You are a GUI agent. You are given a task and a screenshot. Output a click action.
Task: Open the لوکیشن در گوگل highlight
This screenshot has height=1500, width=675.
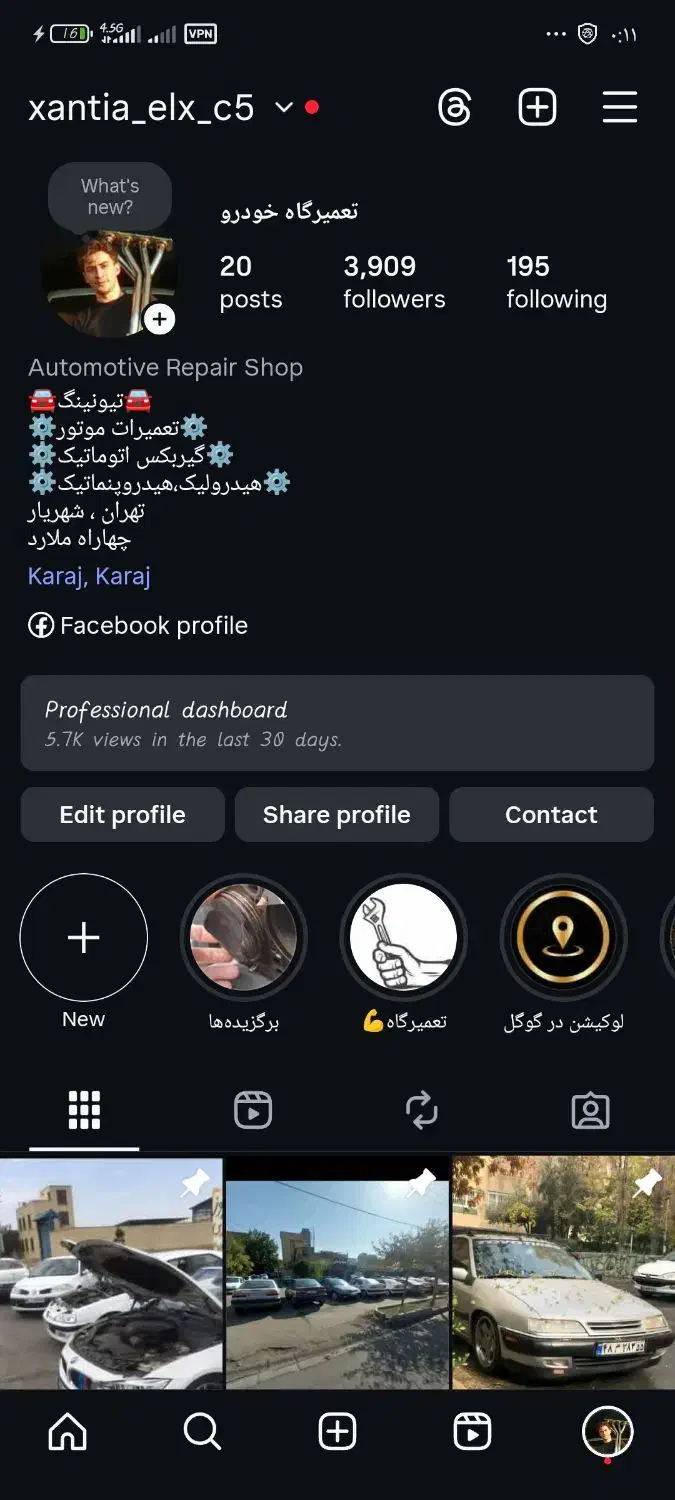point(563,937)
